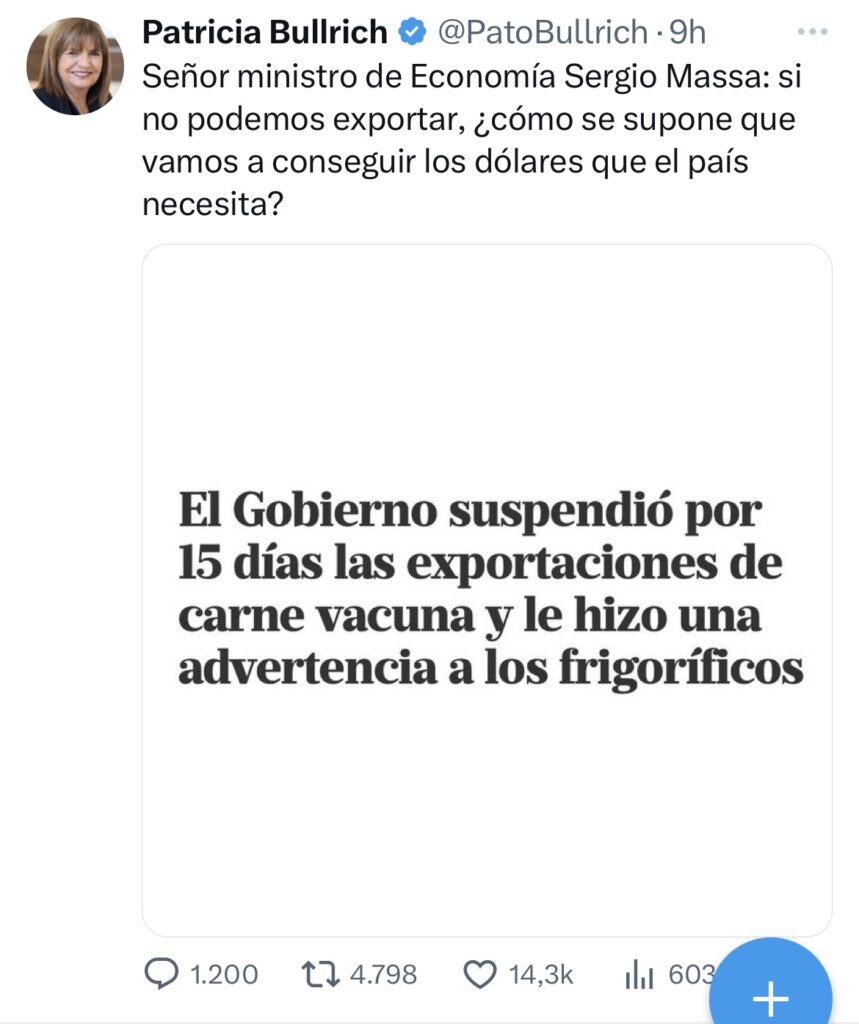Screen dimensions: 859x1024
Task: Retweet the post about meat exports
Action: pyautogui.click(x=320, y=973)
